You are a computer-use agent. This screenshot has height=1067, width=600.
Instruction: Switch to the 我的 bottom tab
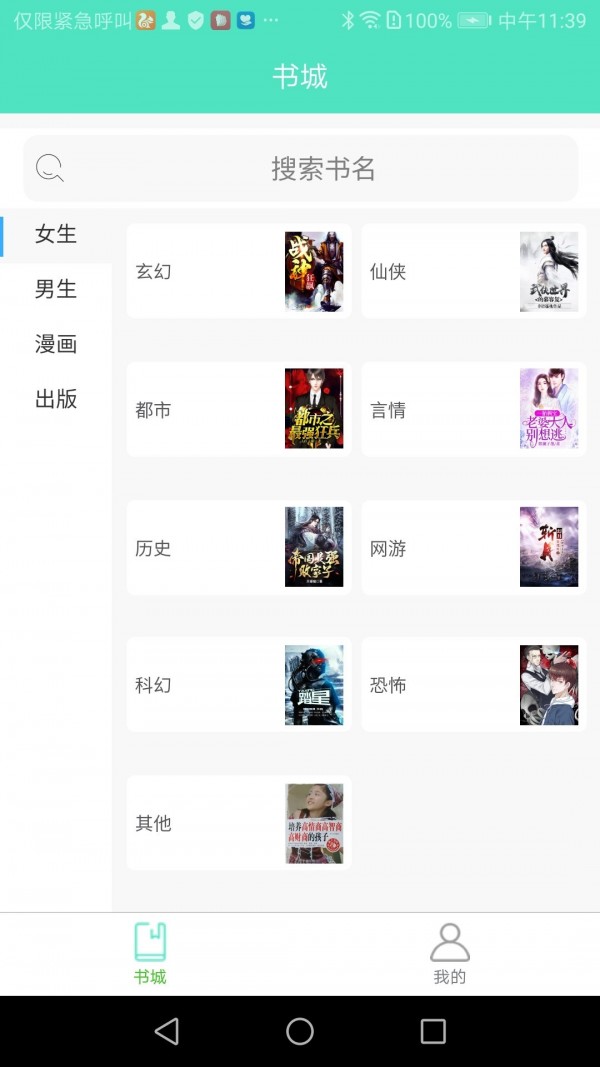click(x=450, y=954)
